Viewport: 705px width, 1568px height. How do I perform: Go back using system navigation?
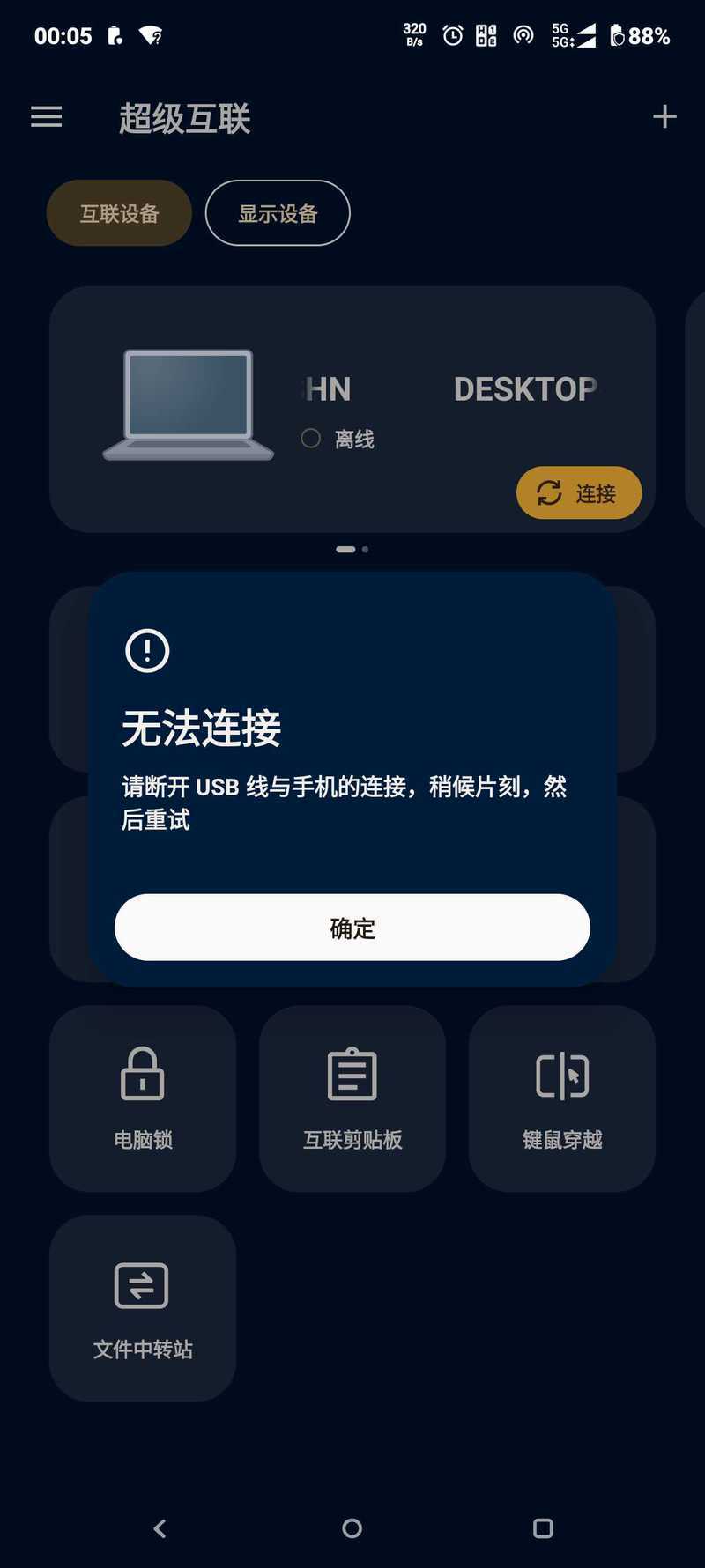pyautogui.click(x=160, y=1528)
